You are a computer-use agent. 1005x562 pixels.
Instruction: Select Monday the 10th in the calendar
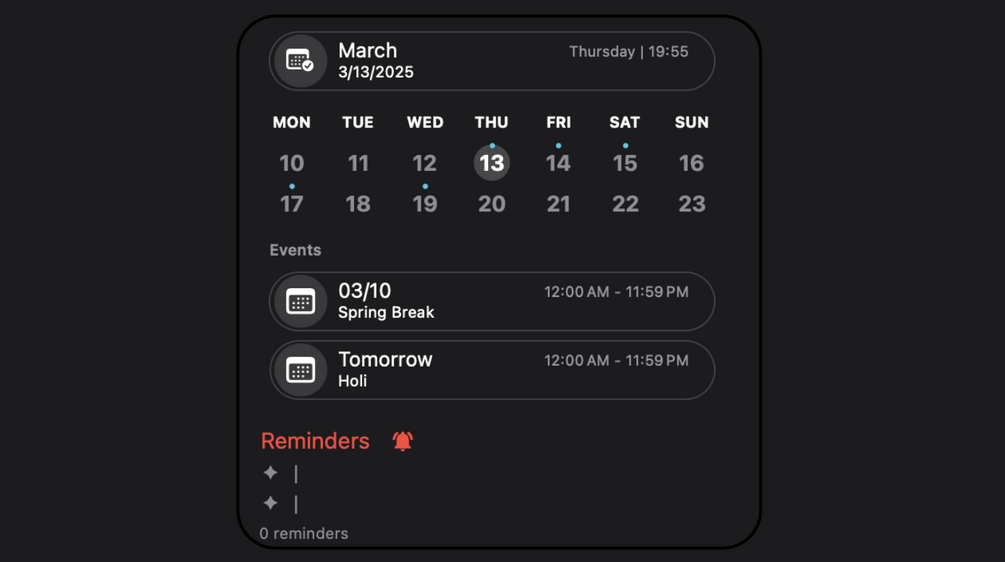[x=291, y=163]
